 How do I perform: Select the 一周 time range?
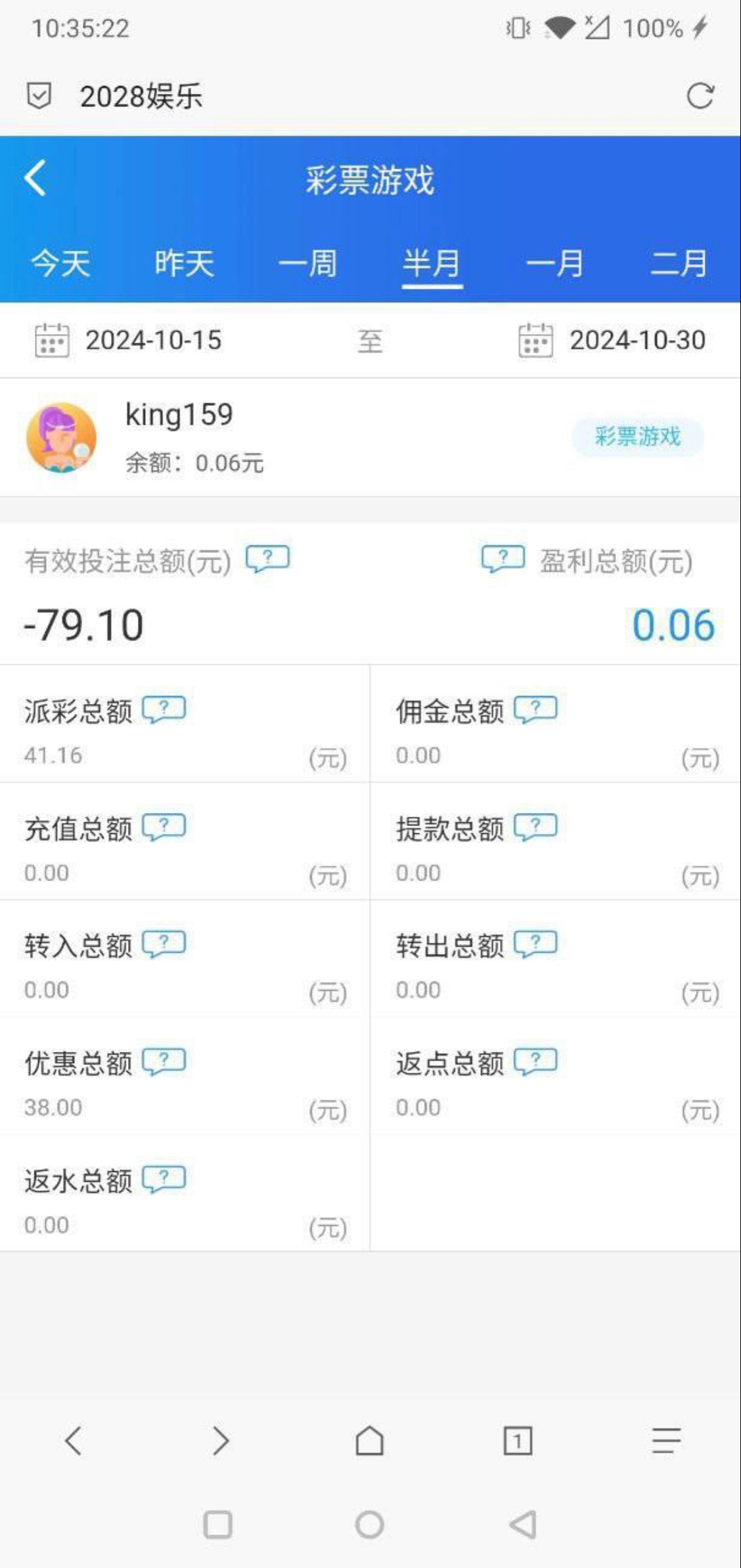tap(307, 264)
